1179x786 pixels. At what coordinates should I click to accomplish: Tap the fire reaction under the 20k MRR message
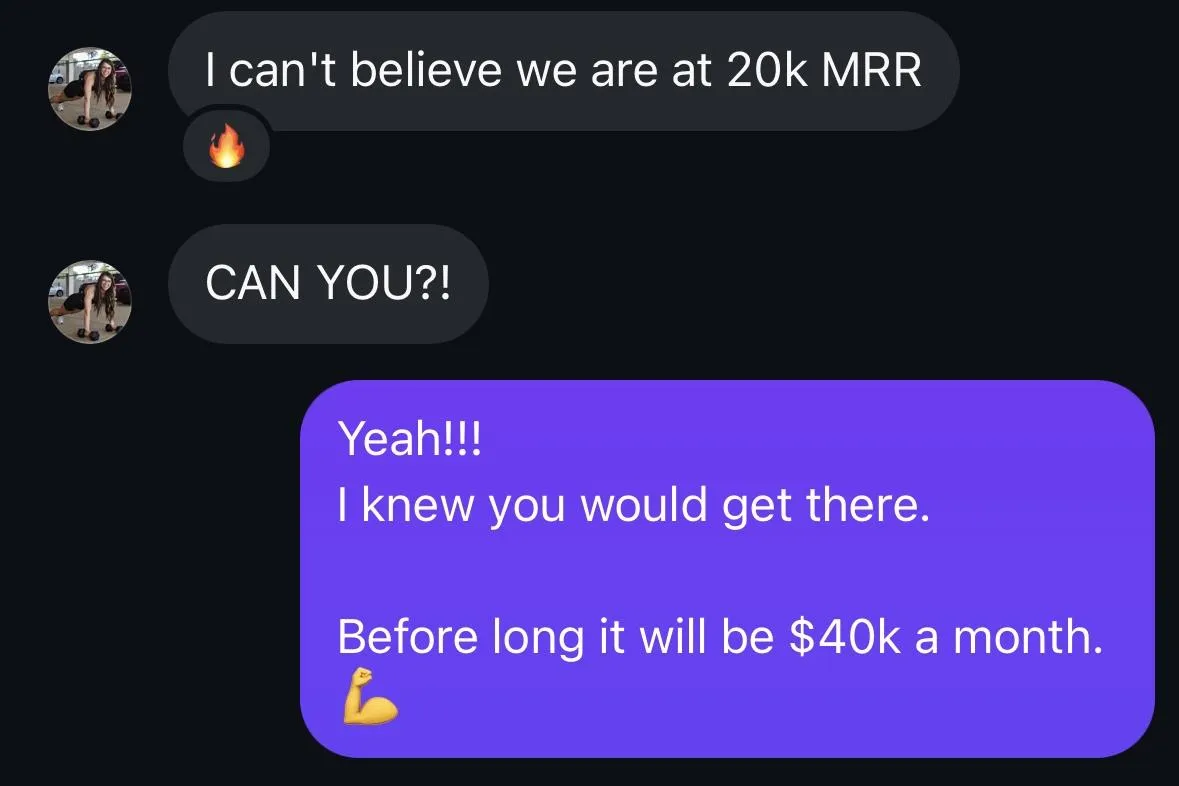tap(226, 145)
